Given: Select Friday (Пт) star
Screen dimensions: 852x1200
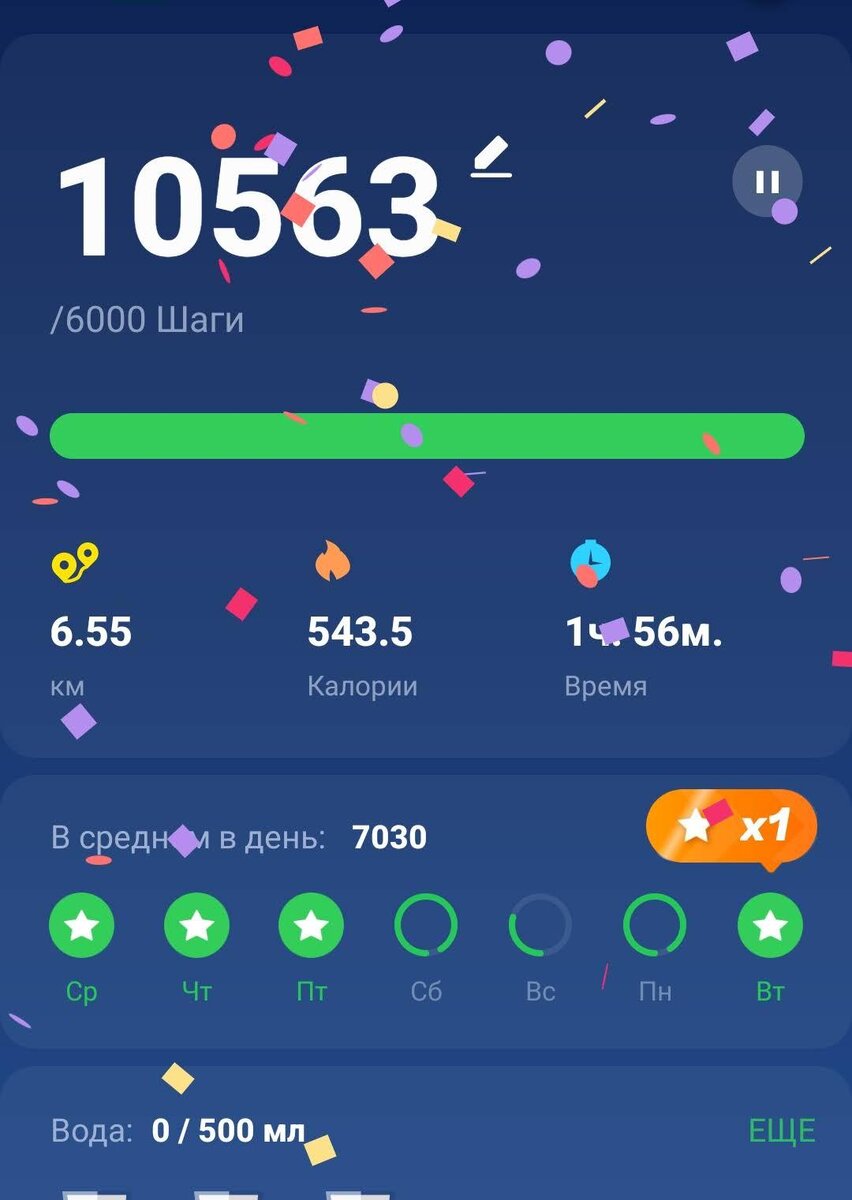Looking at the screenshot, I should point(311,926).
